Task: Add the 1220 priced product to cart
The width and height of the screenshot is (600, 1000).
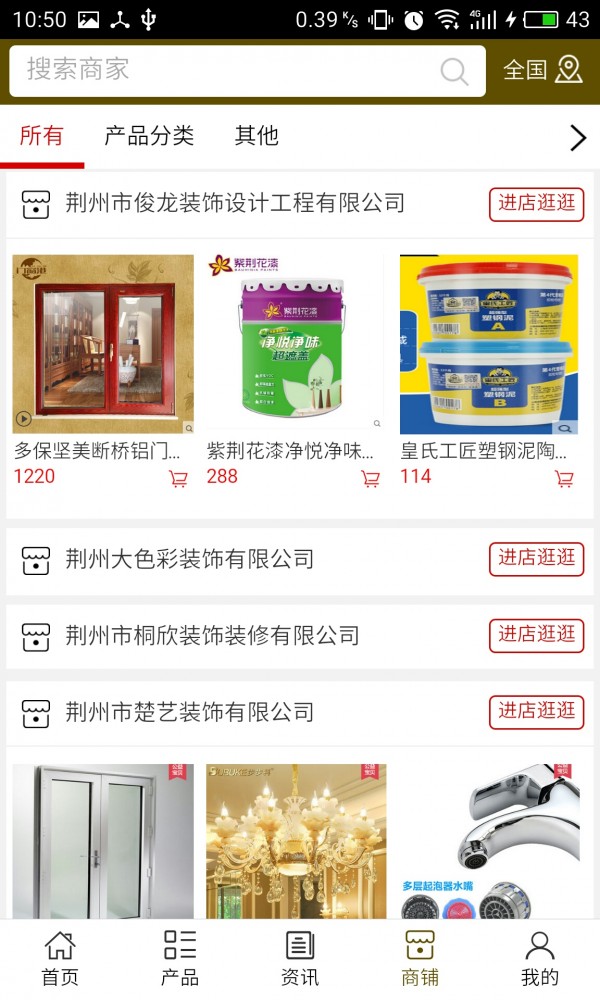Action: pyautogui.click(x=178, y=478)
